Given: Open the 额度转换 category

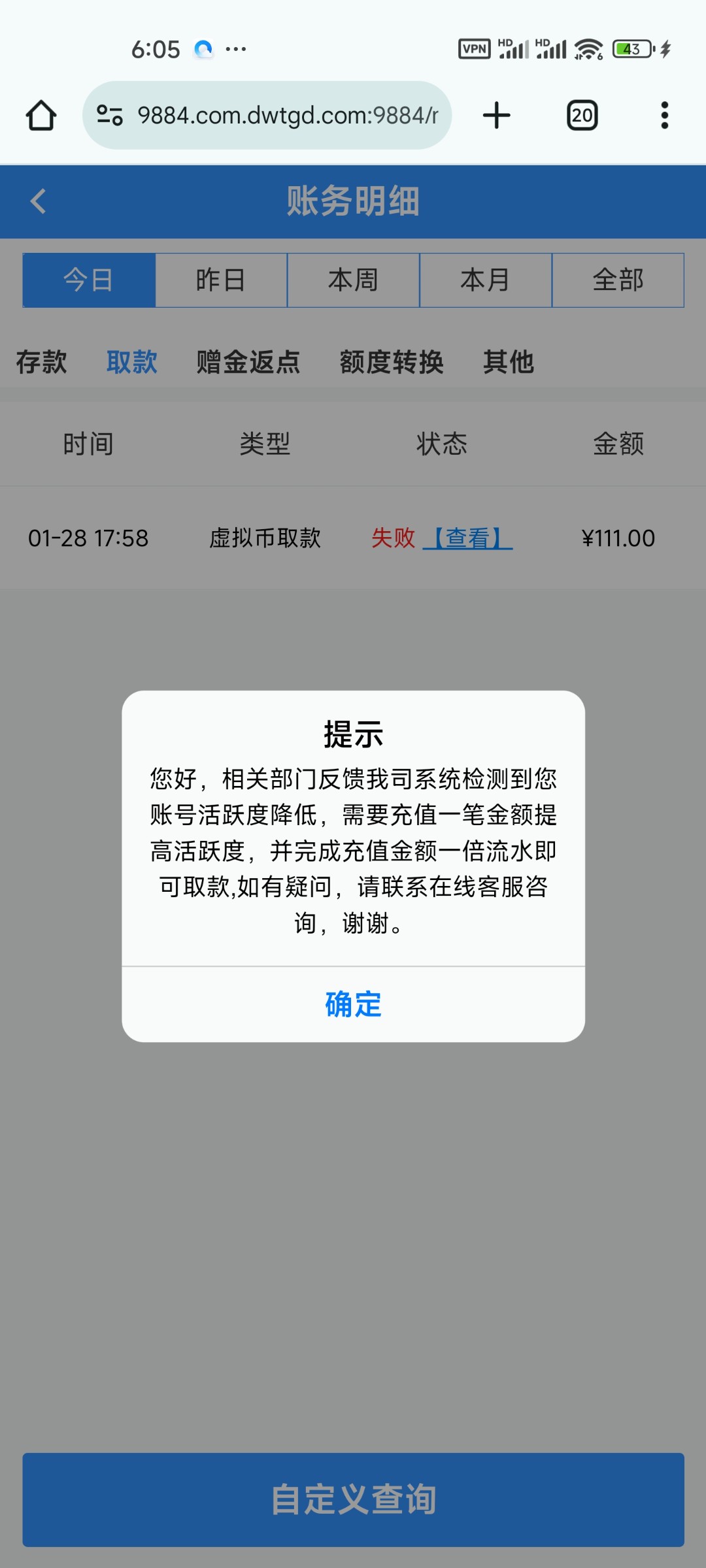Looking at the screenshot, I should 392,362.
